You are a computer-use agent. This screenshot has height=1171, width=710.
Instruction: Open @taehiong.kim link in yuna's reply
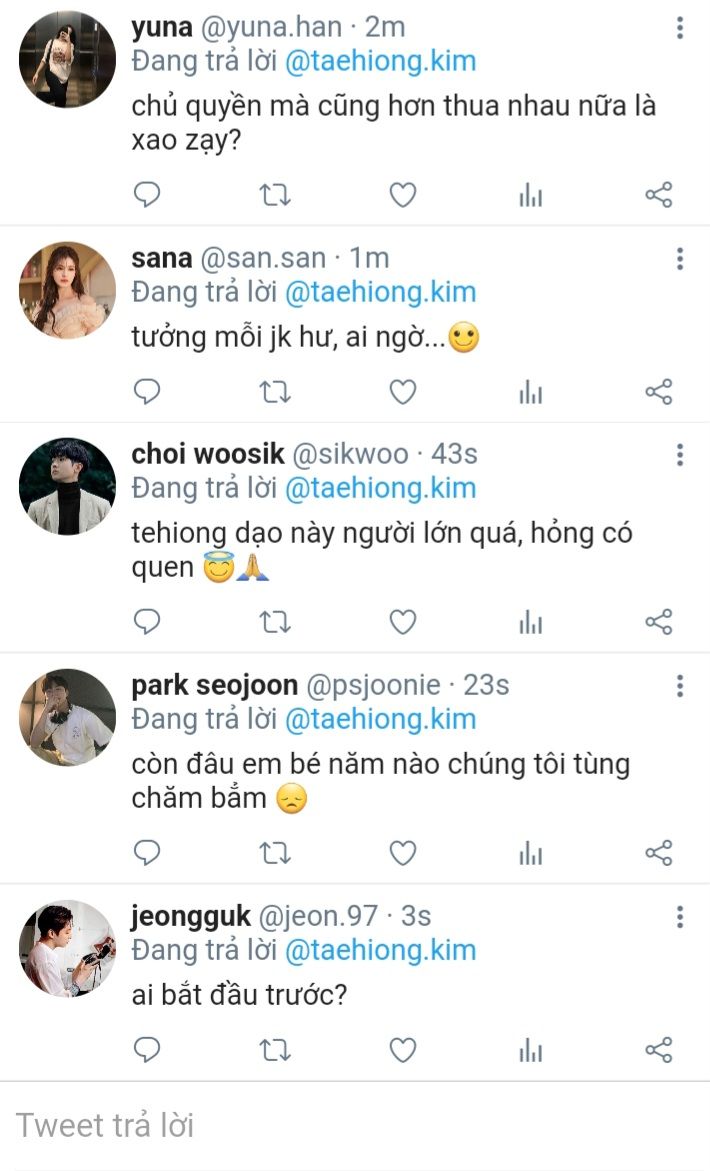point(380,62)
